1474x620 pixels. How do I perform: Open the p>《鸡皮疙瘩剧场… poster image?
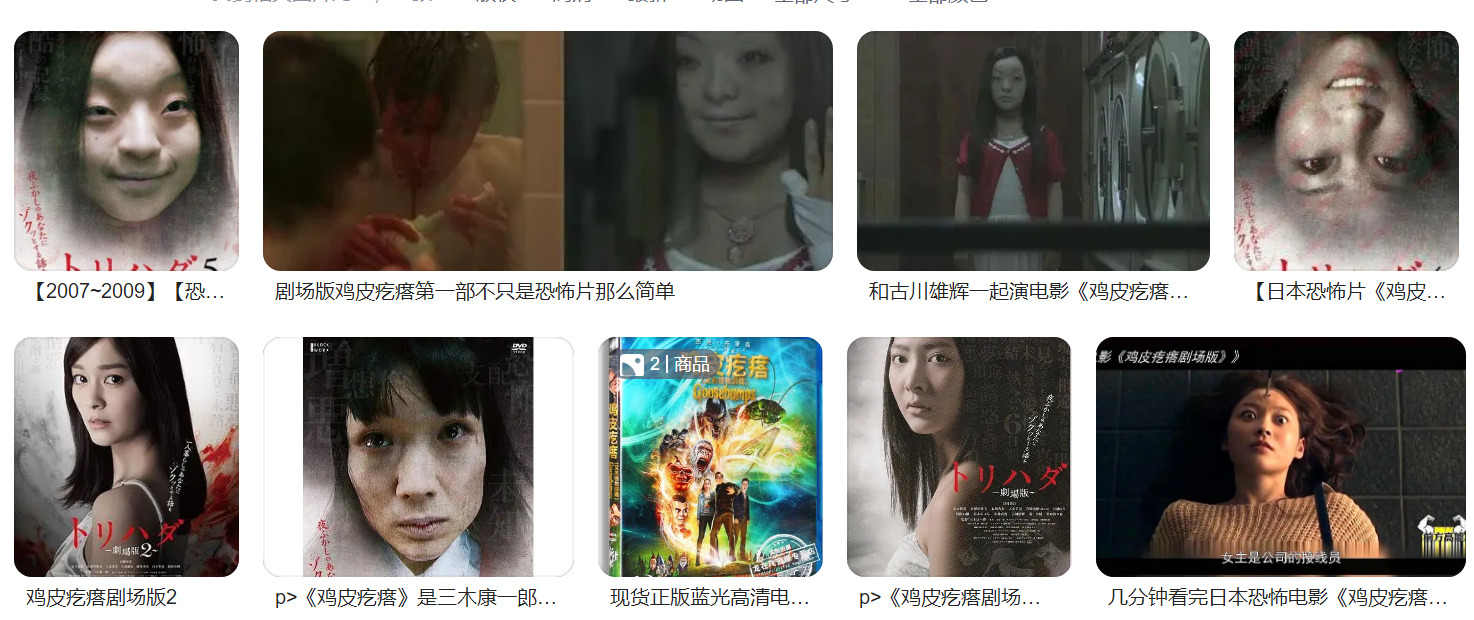pyautogui.click(x=959, y=456)
